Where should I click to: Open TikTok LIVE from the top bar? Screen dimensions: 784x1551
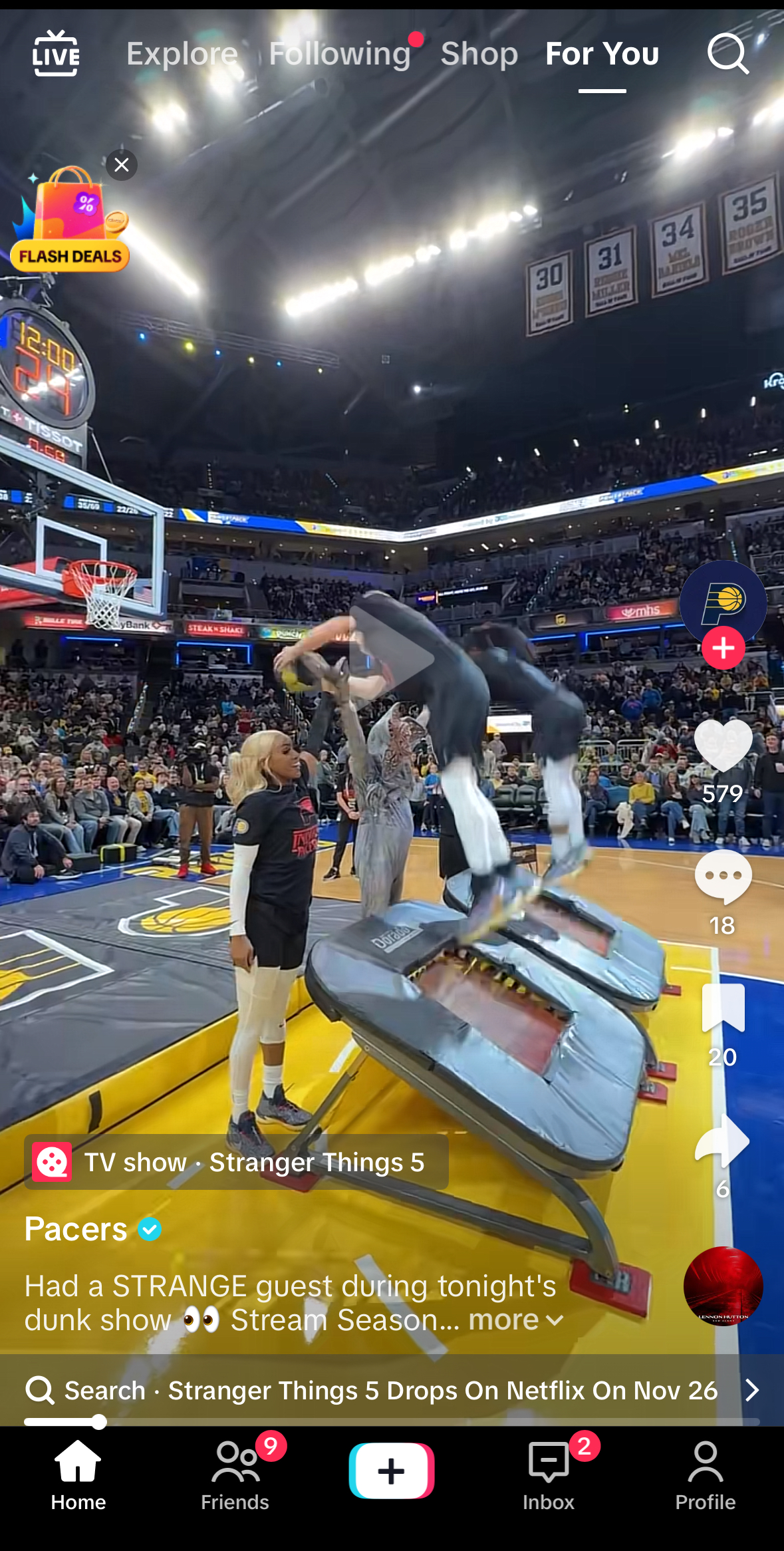click(57, 53)
